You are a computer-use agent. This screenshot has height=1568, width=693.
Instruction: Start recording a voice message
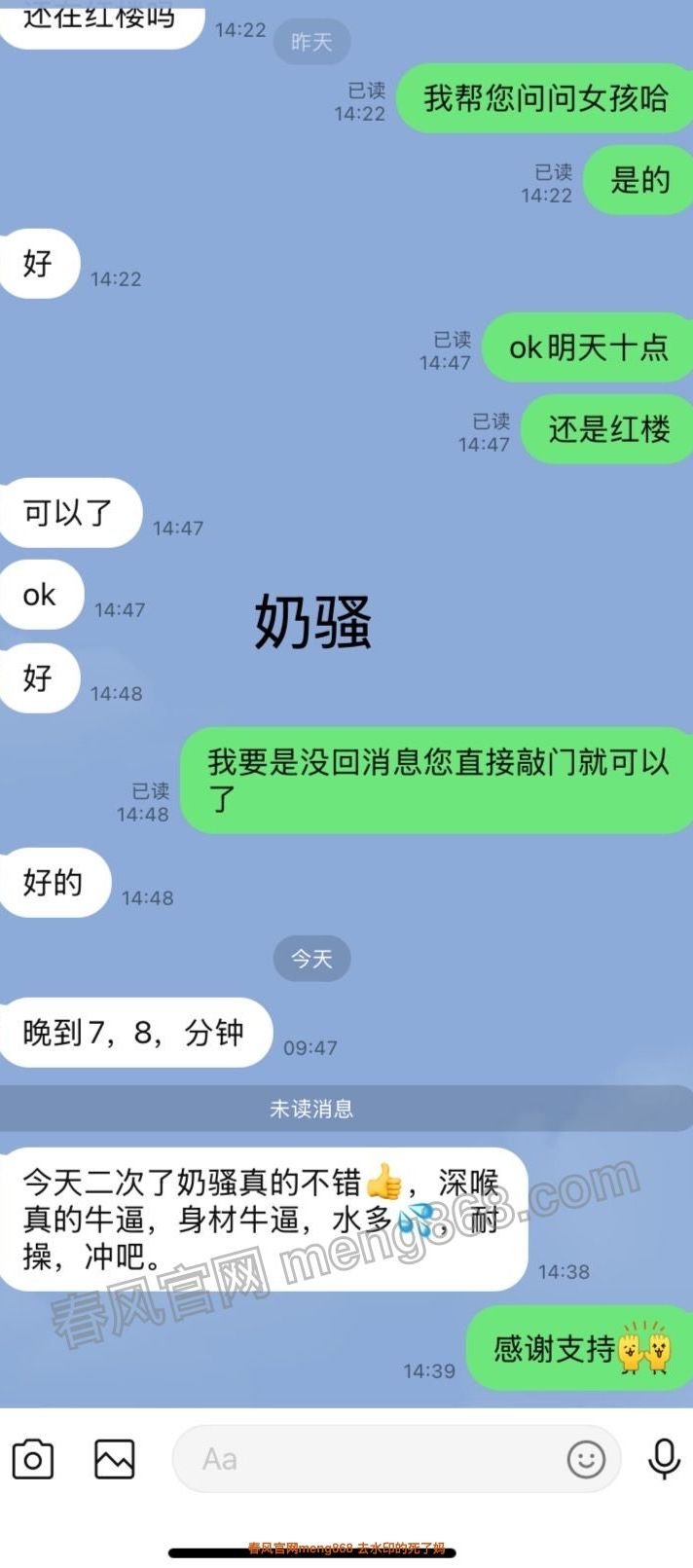coord(664,1459)
